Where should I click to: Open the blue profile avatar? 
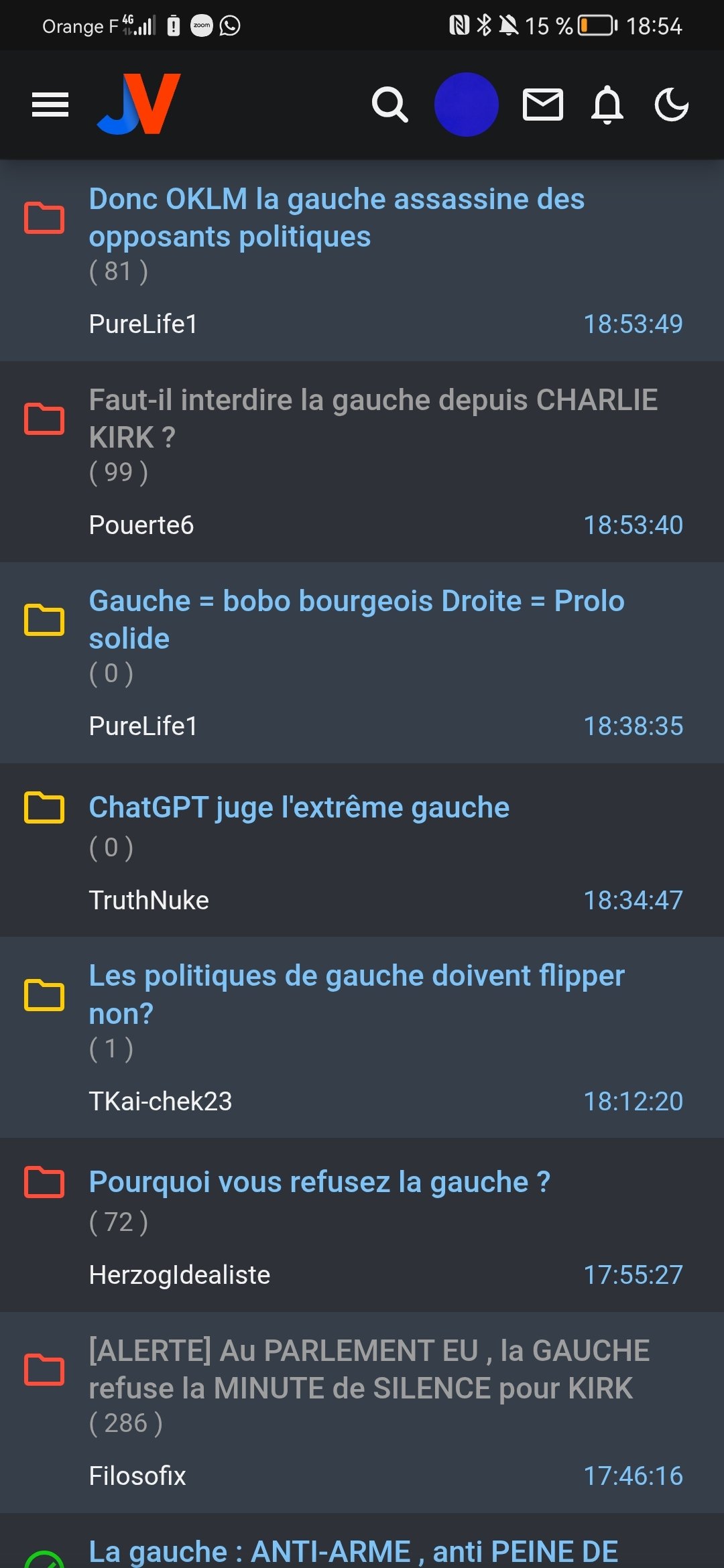pos(467,105)
